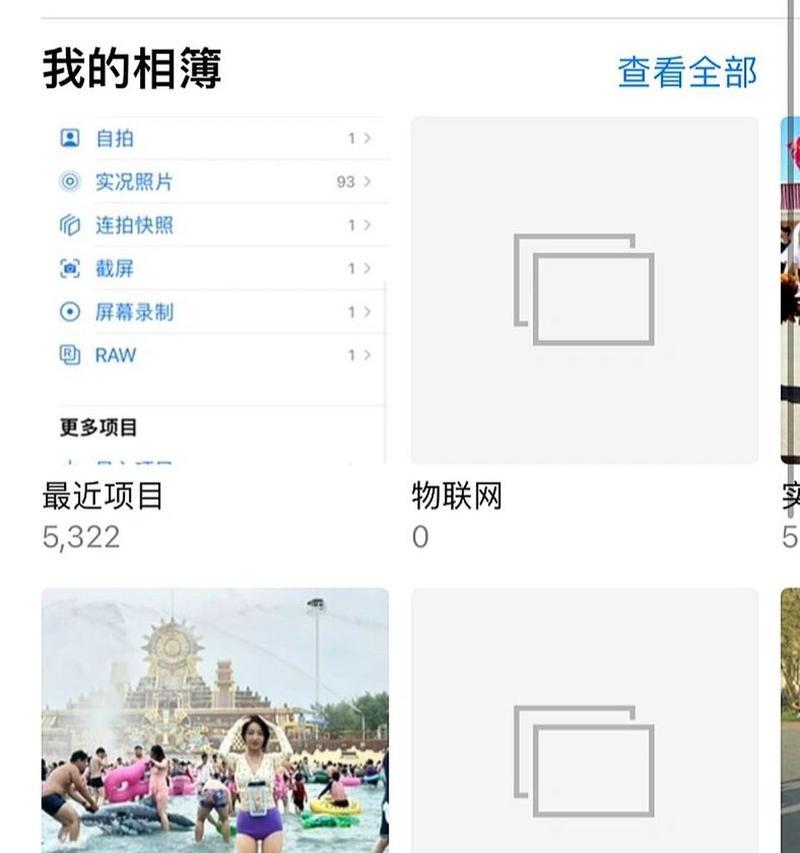Open the album with the water park photo
Screen dimensions: 800x853
point(214,720)
